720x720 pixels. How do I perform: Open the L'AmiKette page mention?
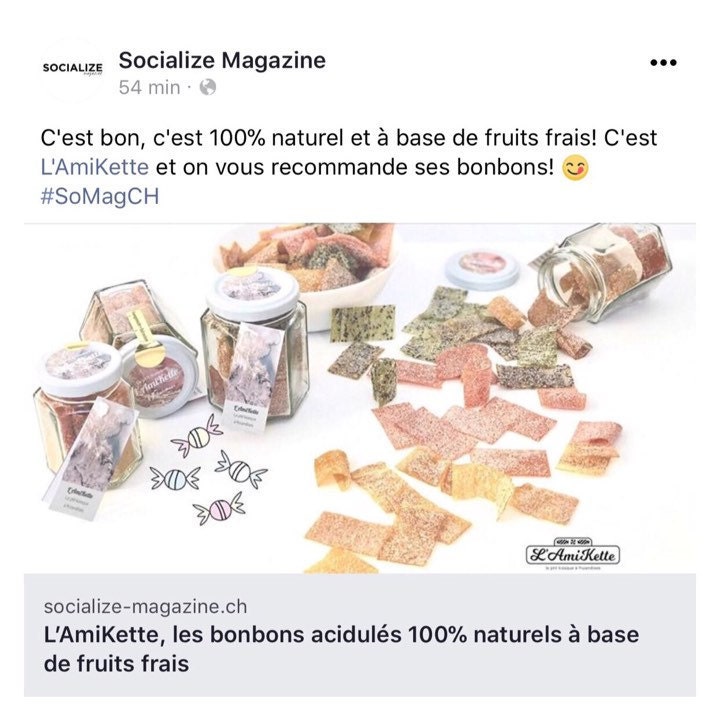(96, 167)
